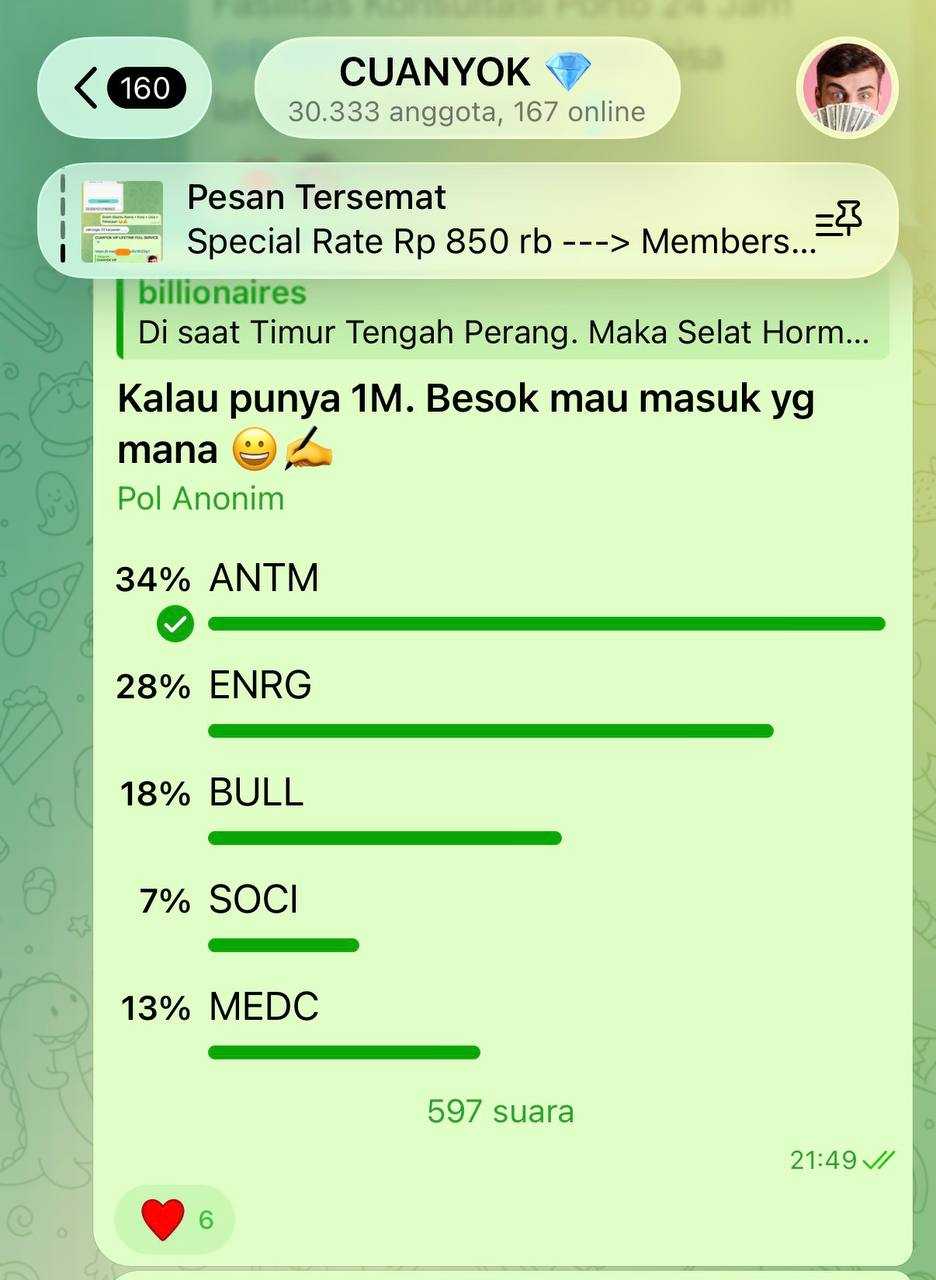Go back to the chat list
Image resolution: width=936 pixels, height=1280 pixels.
[122, 89]
